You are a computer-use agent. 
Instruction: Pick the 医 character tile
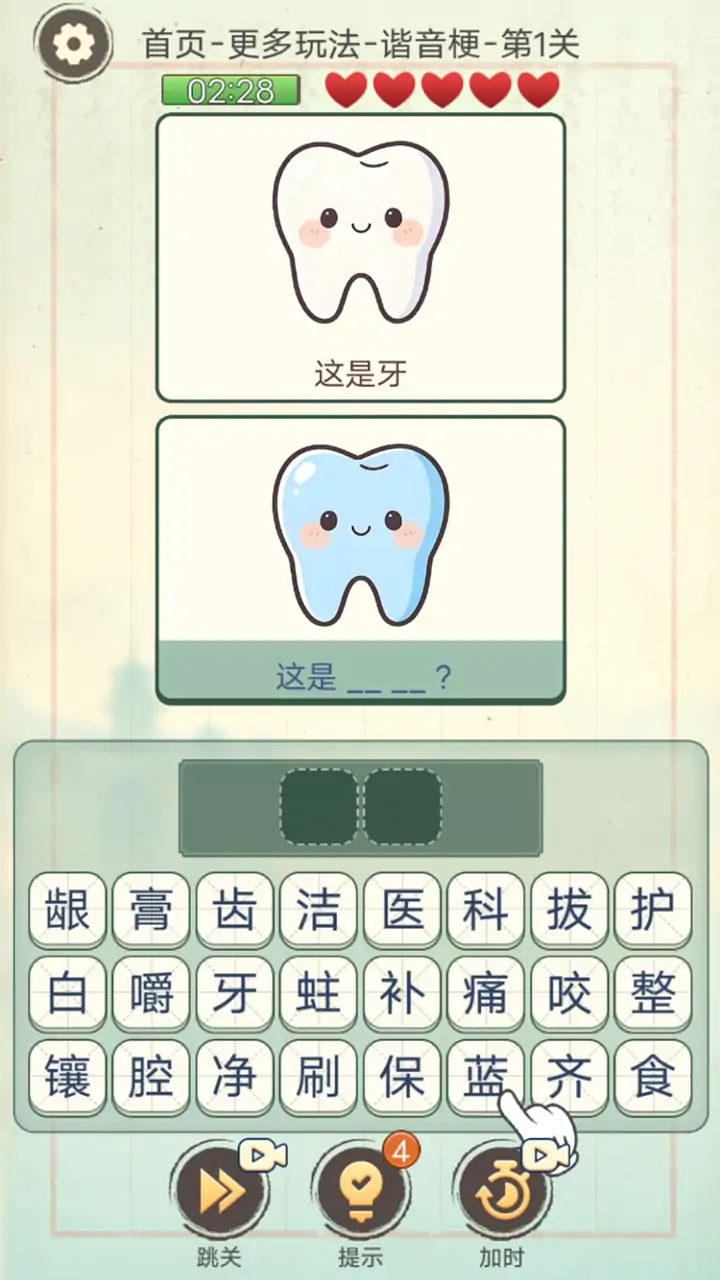point(402,910)
